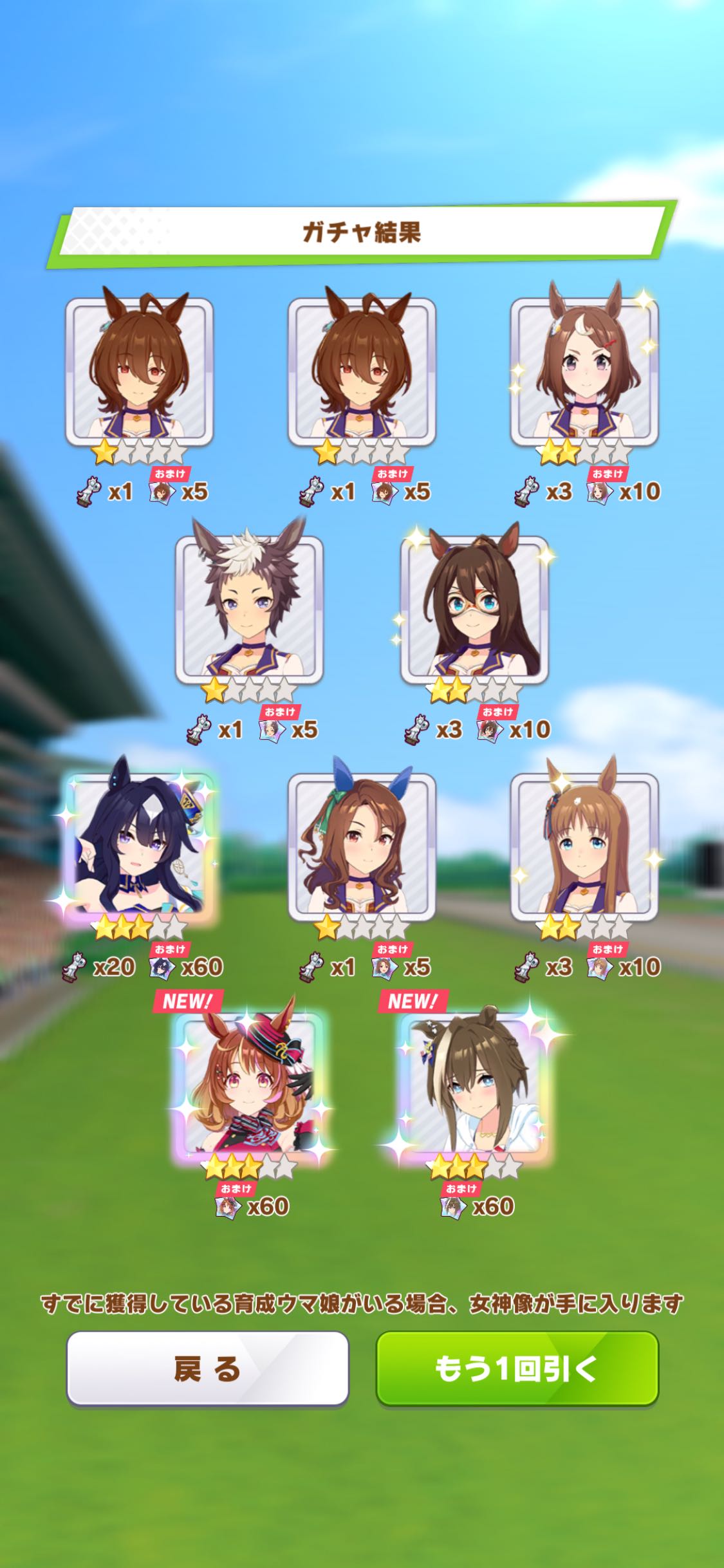This screenshot has width=724, height=1568.
Task: Tap the 戻る button to go back
Action: [207, 1368]
